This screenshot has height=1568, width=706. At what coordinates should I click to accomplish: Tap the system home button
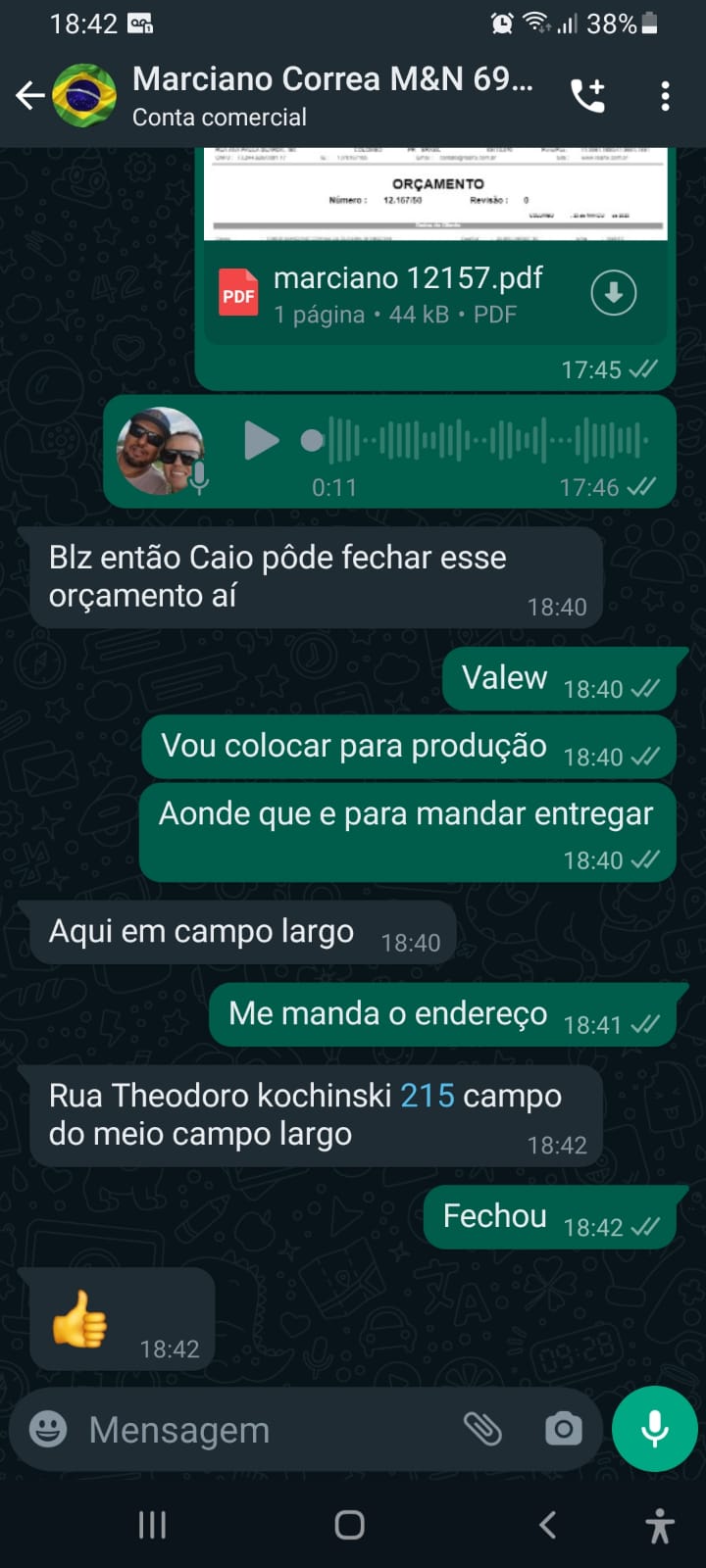click(350, 1525)
